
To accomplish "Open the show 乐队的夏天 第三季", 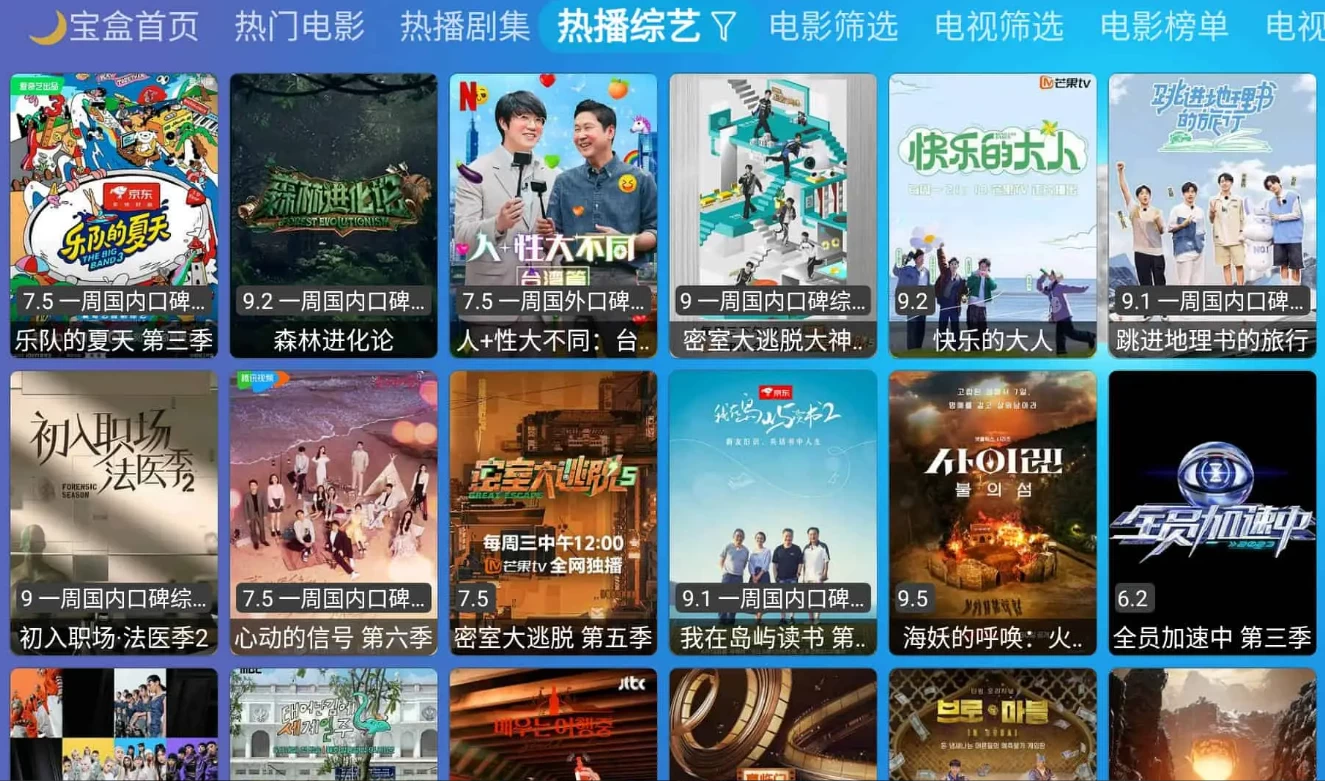I will (x=114, y=215).
